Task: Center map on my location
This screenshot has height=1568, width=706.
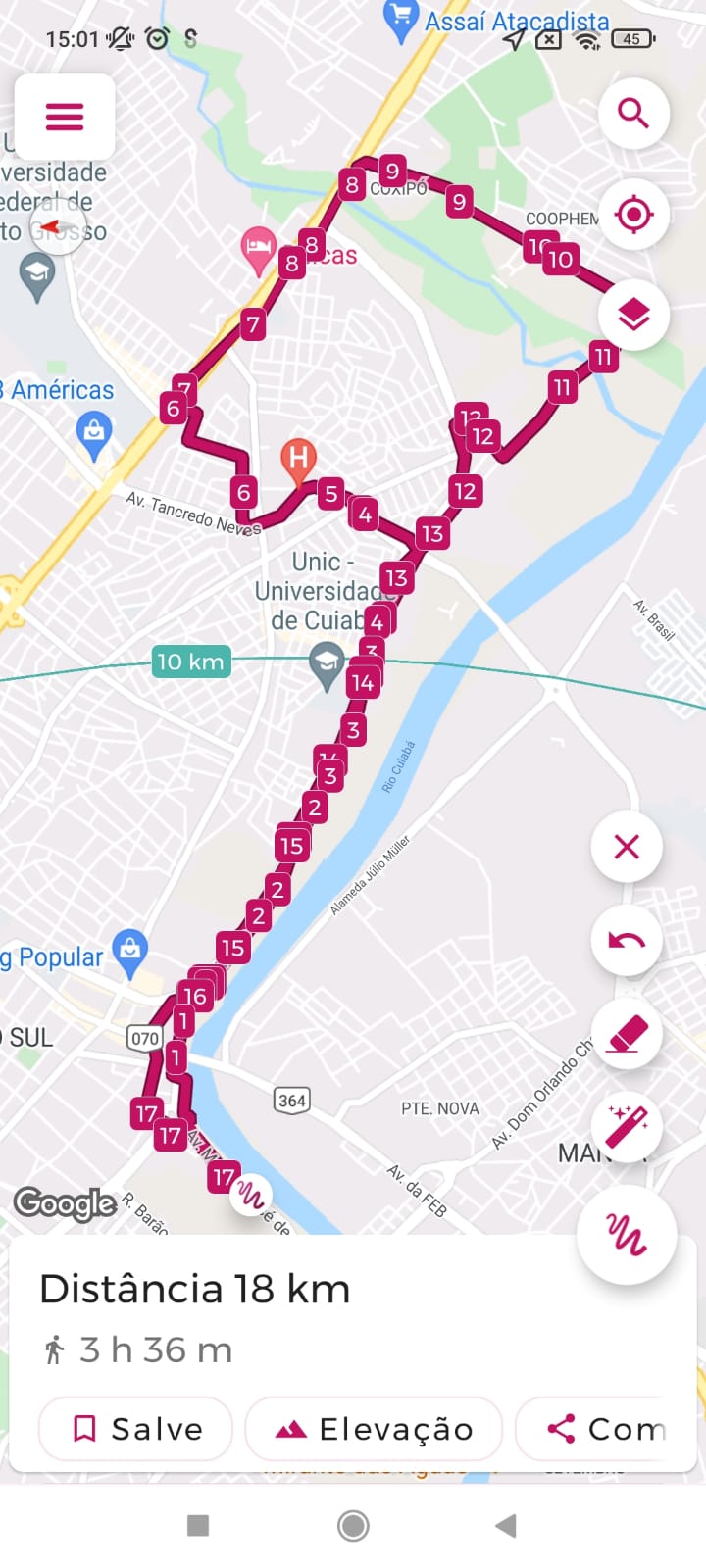Action: coord(633,214)
